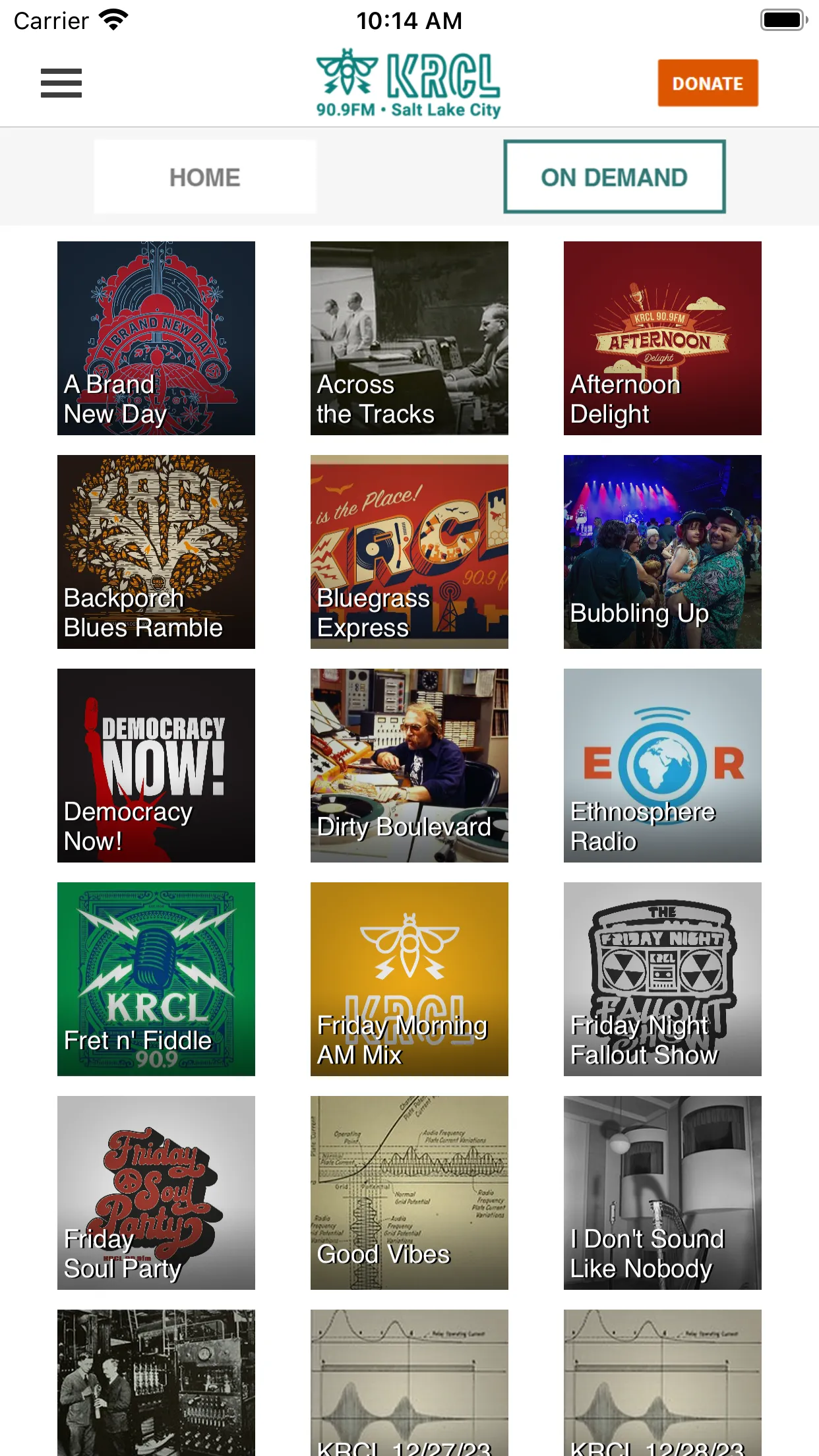The image size is (819, 1456).
Task: Open Bluegrass Express show
Action: tap(409, 552)
